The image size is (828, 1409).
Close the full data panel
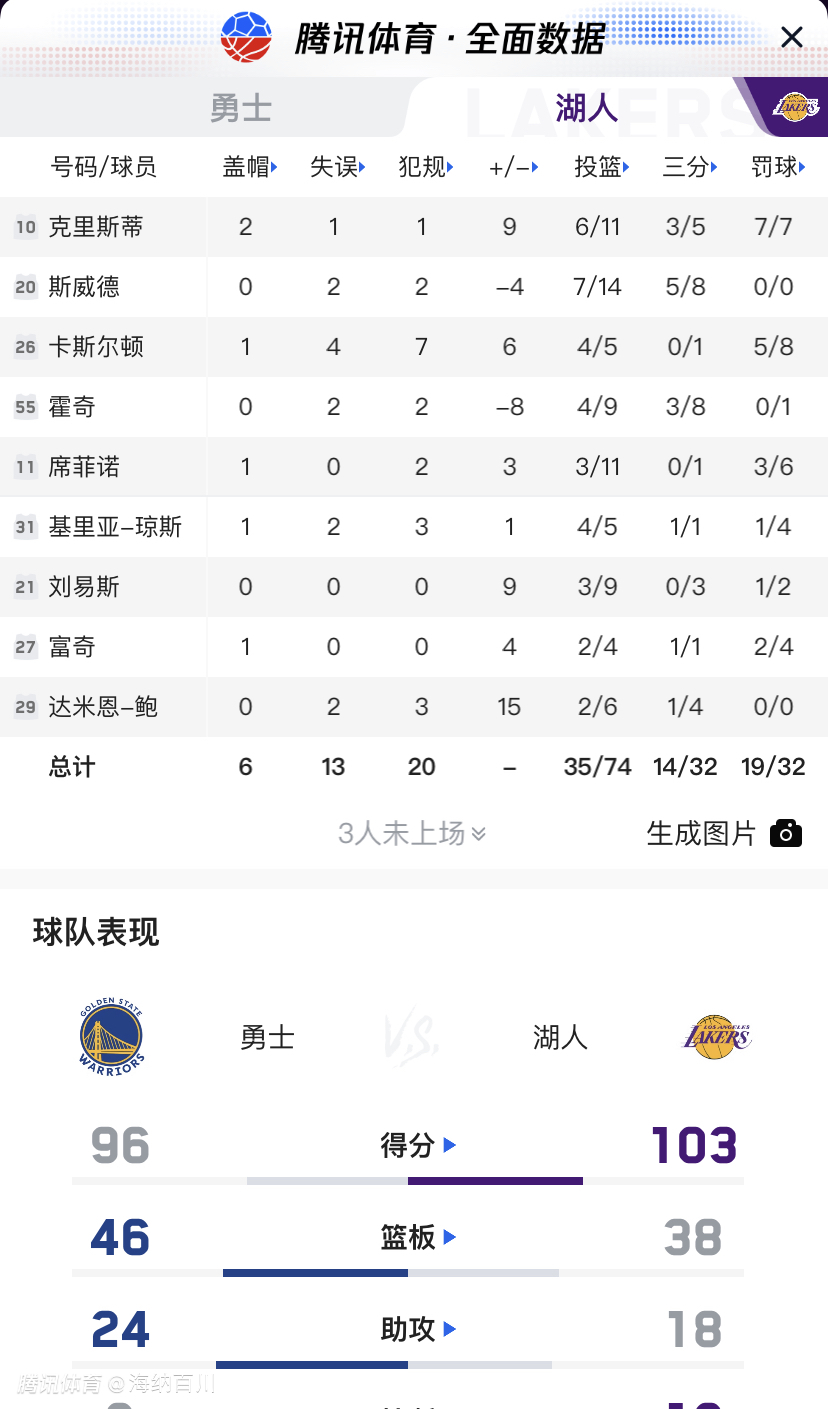pos(791,38)
